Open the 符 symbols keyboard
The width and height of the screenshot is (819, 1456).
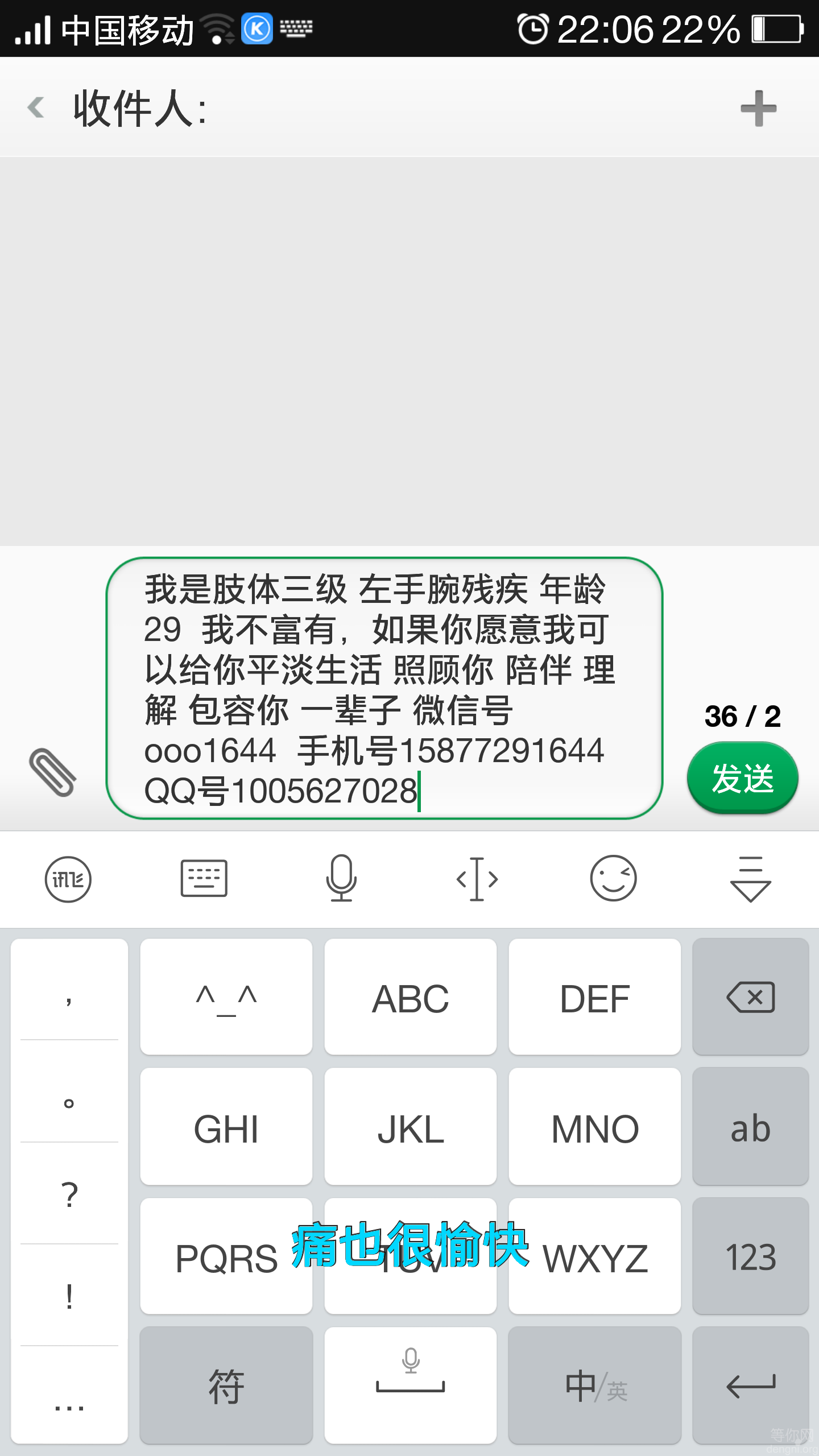tap(226, 1385)
